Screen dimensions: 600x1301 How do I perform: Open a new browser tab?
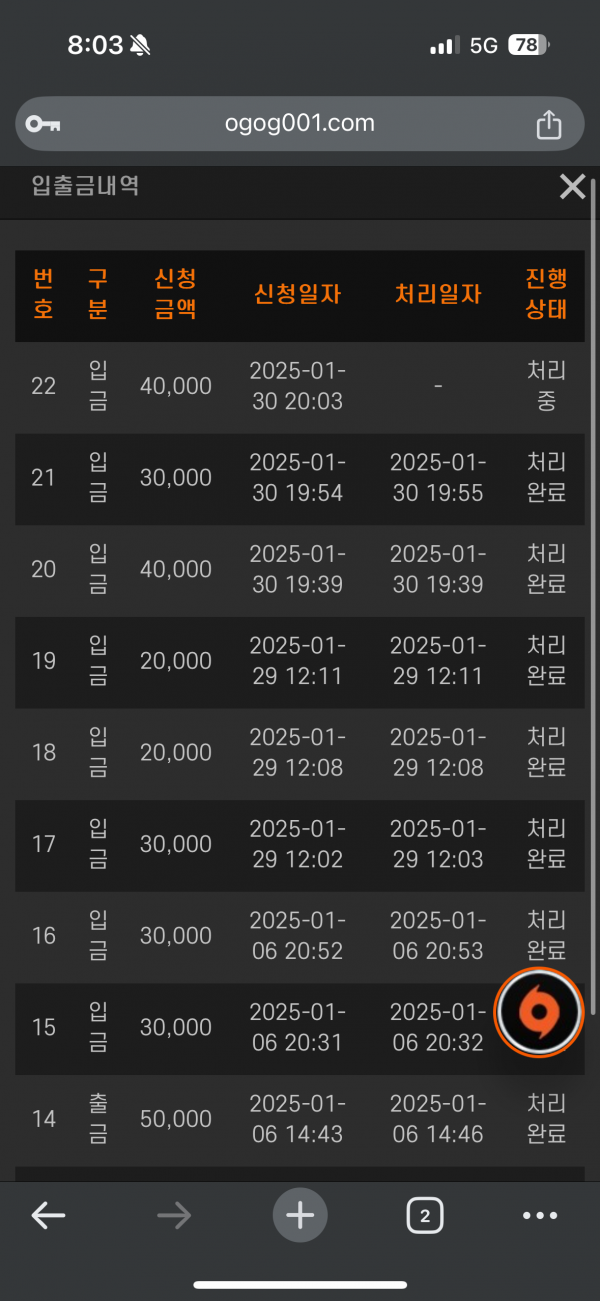(300, 1216)
